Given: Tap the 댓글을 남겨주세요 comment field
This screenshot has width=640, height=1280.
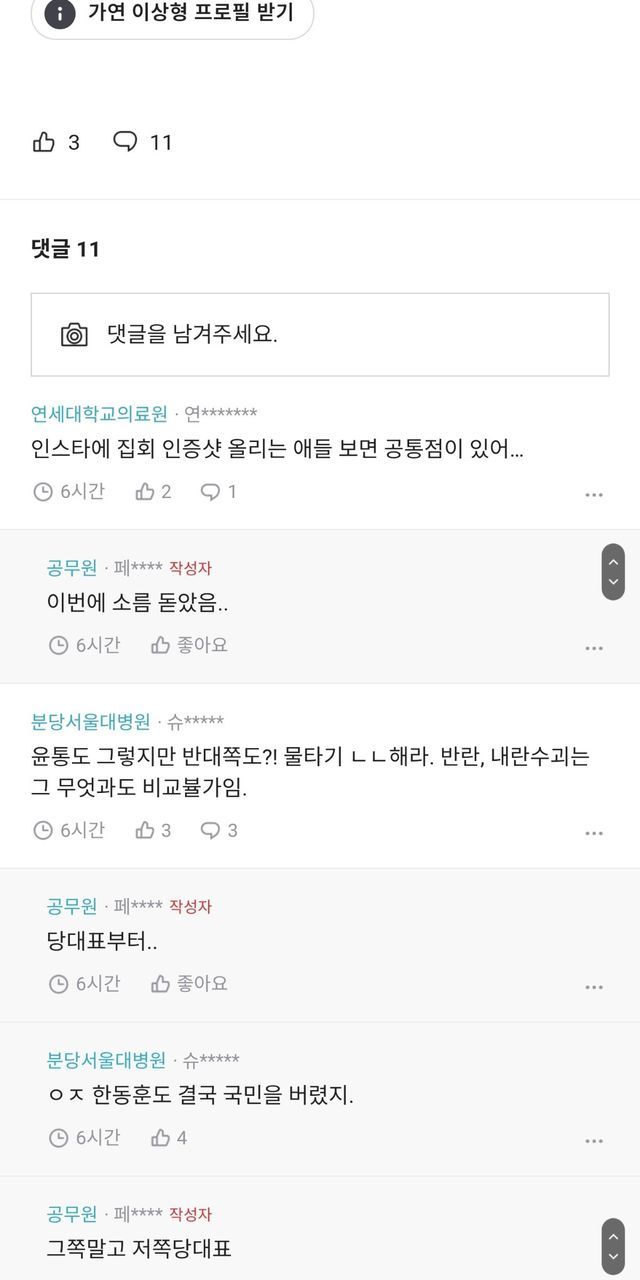Looking at the screenshot, I should click(320, 334).
